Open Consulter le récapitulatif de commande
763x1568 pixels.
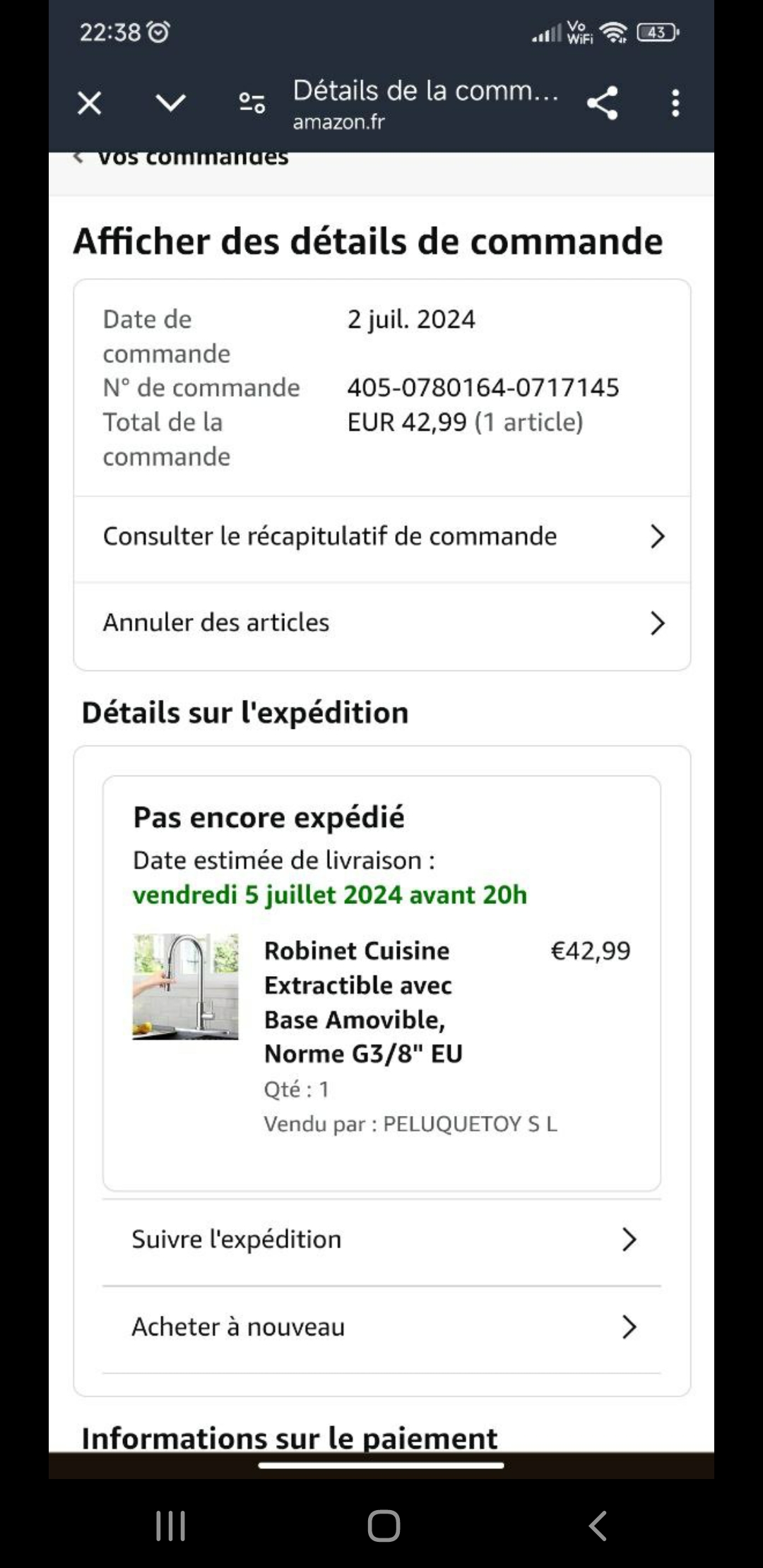tap(381, 537)
